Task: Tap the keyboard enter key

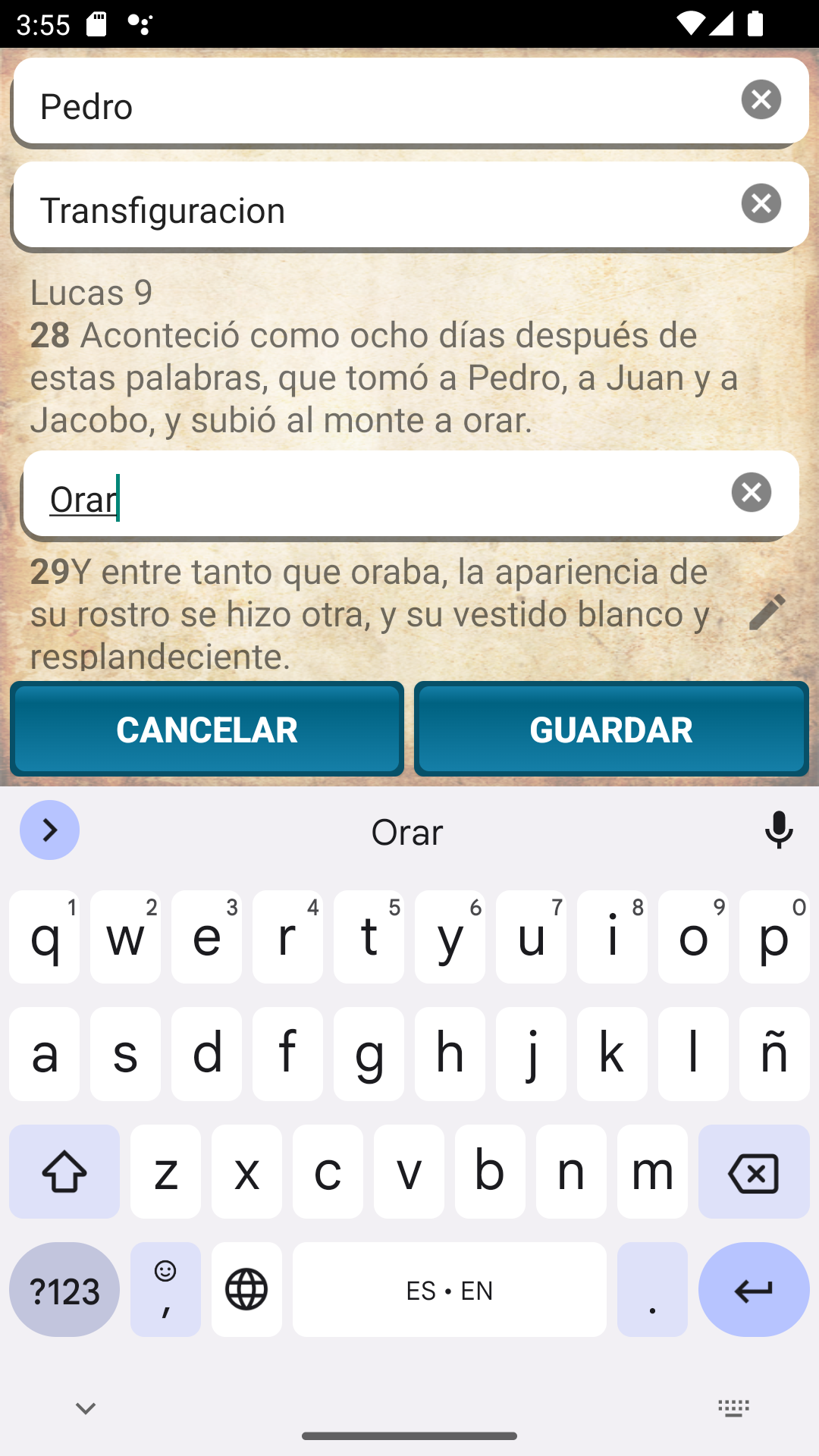Action: tap(754, 1289)
